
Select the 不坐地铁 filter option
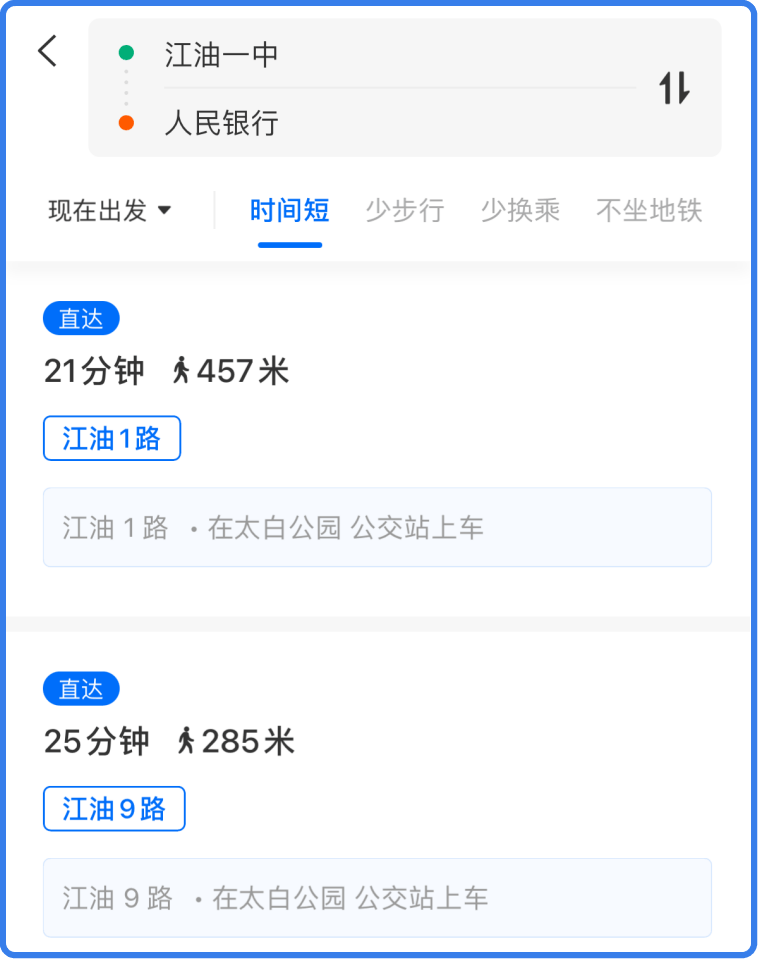pos(648,210)
